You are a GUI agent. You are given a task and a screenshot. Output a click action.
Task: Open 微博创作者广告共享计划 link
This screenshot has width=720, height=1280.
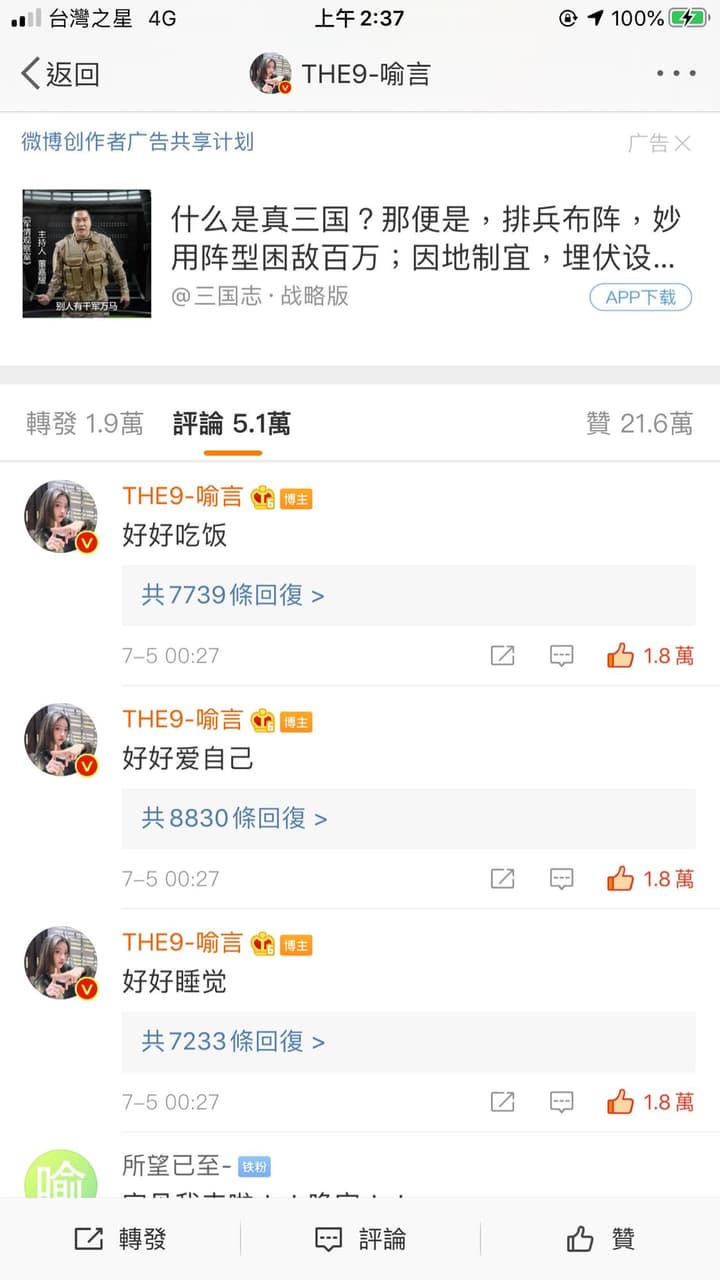[x=137, y=142]
